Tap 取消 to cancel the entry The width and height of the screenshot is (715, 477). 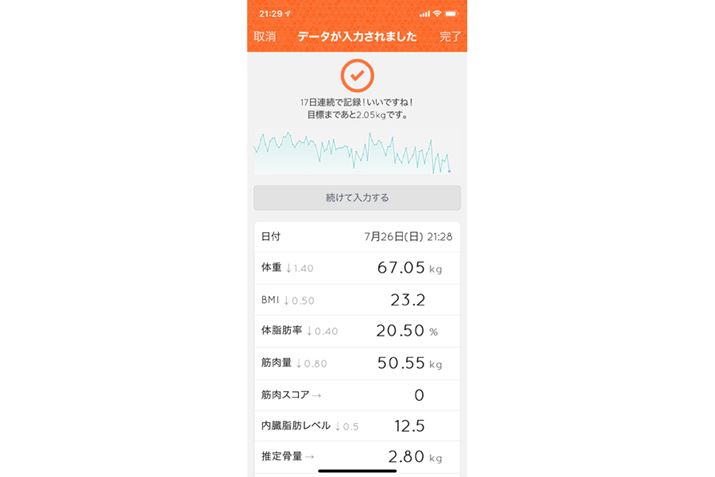tap(264, 37)
